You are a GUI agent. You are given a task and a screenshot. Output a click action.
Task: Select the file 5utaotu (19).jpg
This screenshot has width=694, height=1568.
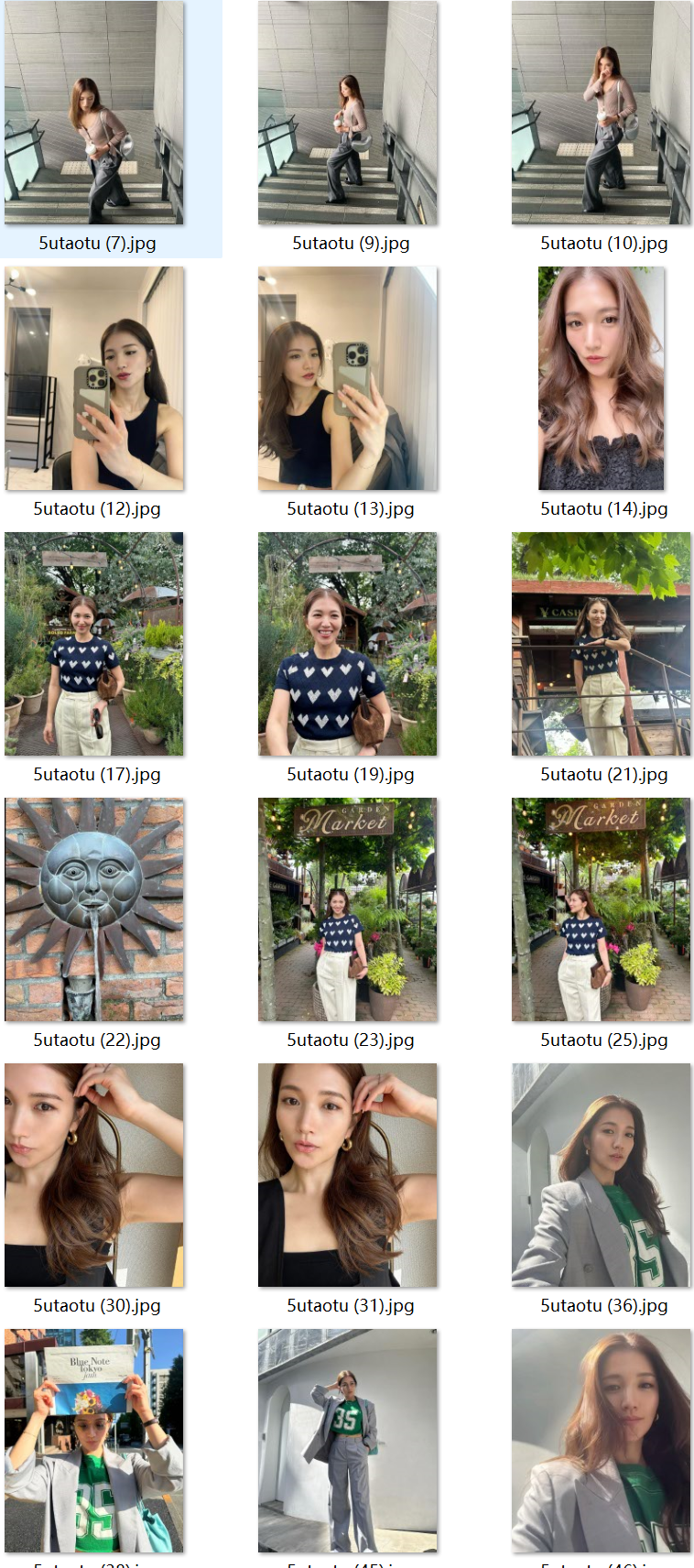coord(348,644)
